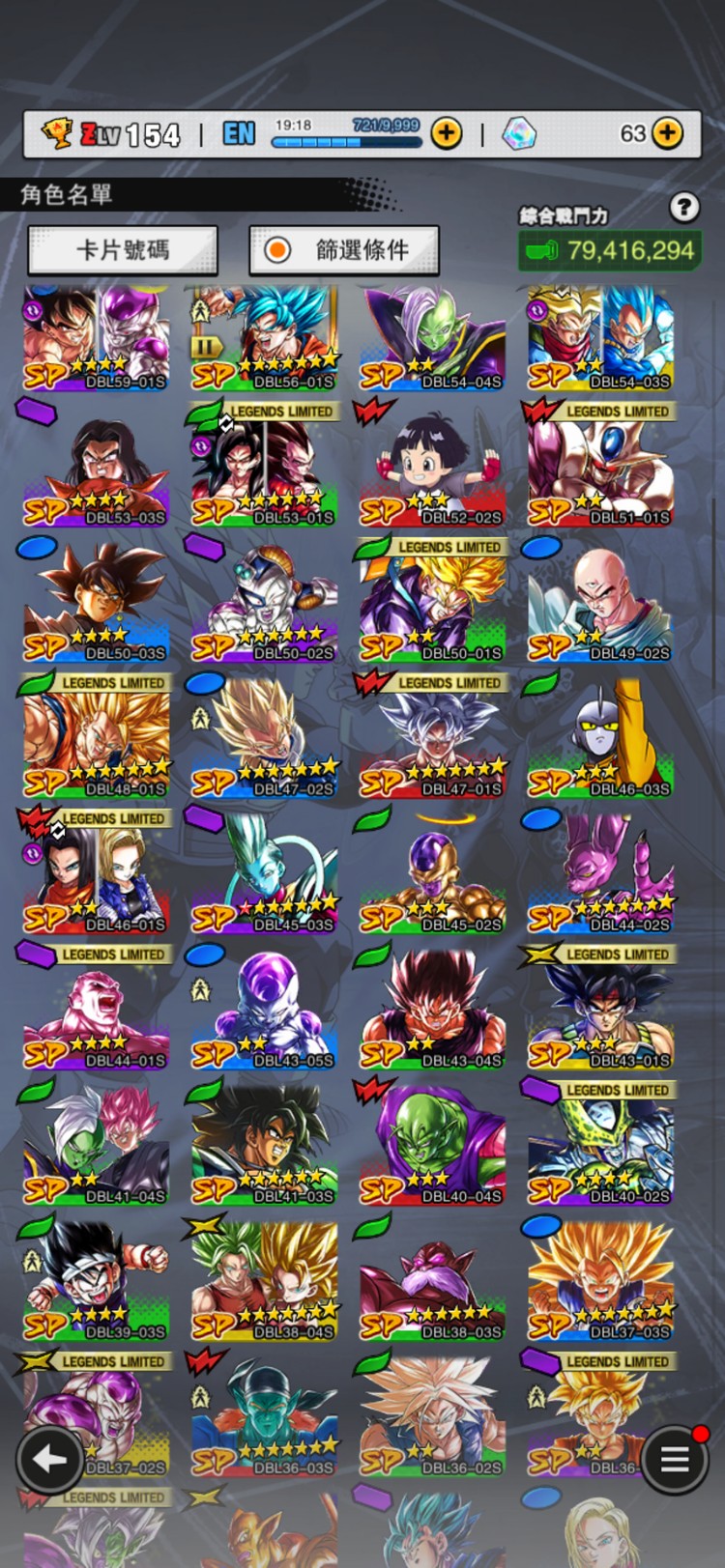Viewport: 725px width, 1568px height.
Task: Add Chrono Crystals with the plus button
Action: point(667,133)
